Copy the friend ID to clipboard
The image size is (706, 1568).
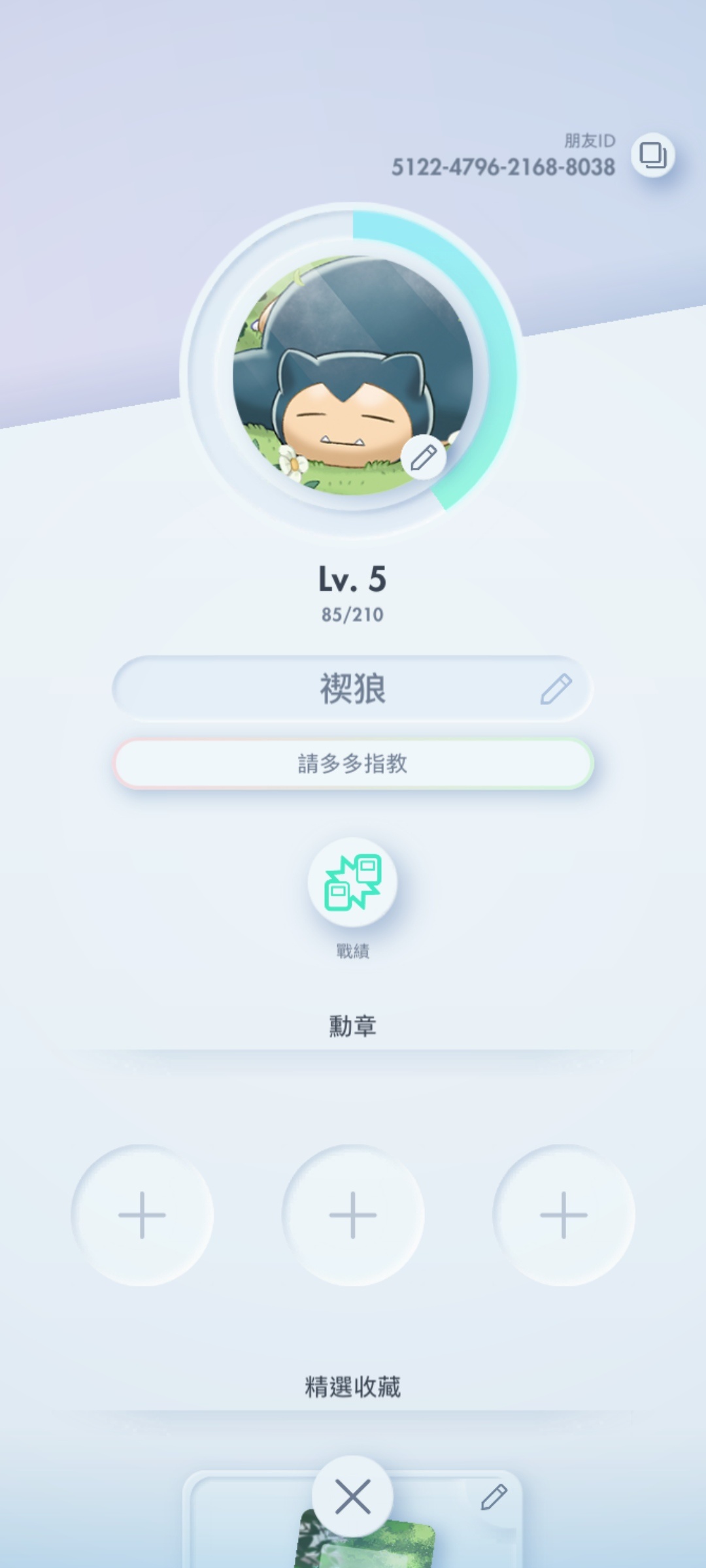click(x=652, y=155)
